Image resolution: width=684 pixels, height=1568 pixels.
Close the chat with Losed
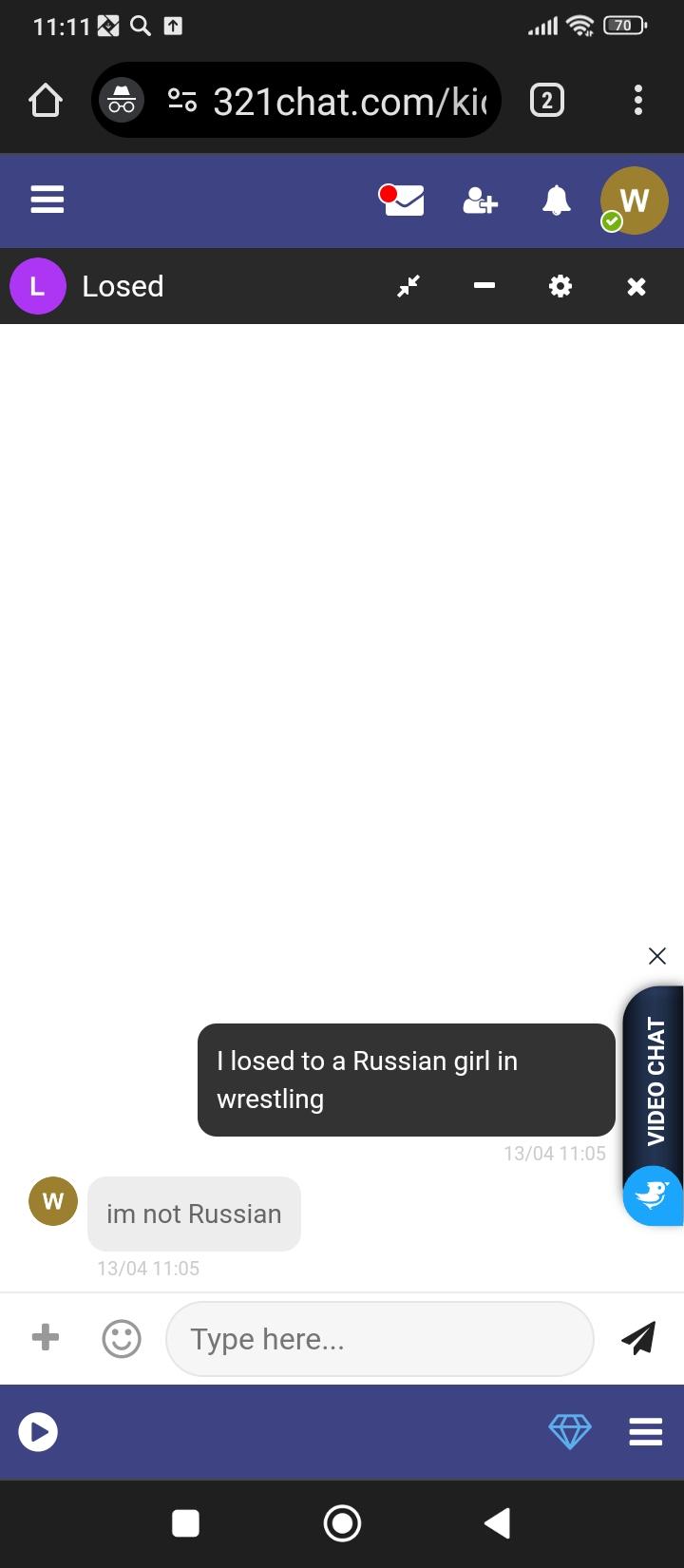click(x=636, y=286)
